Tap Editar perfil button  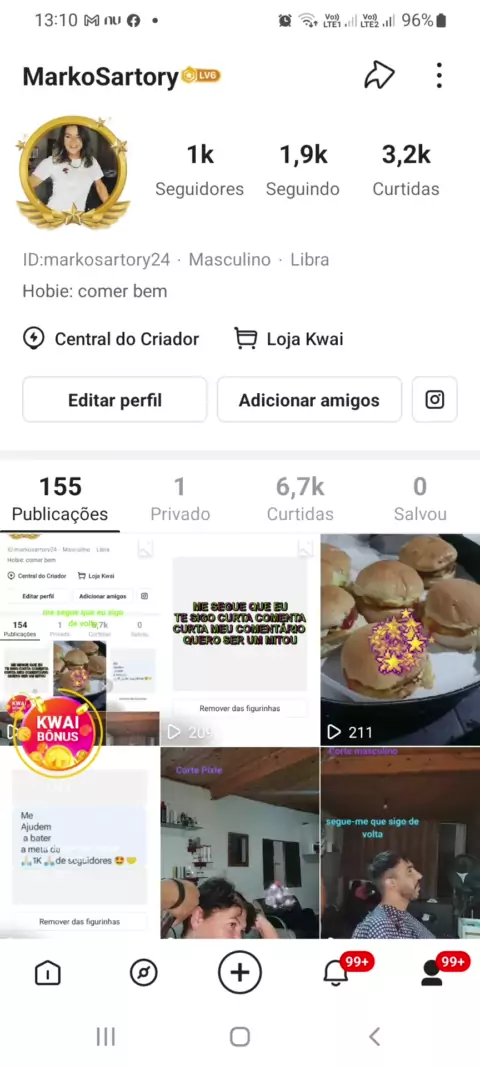pyautogui.click(x=115, y=400)
